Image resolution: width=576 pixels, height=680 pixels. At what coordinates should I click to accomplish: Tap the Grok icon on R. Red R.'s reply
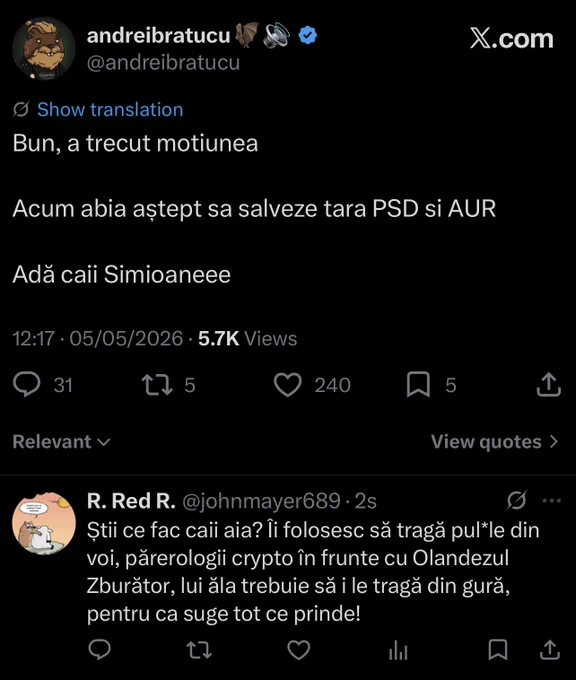click(517, 500)
